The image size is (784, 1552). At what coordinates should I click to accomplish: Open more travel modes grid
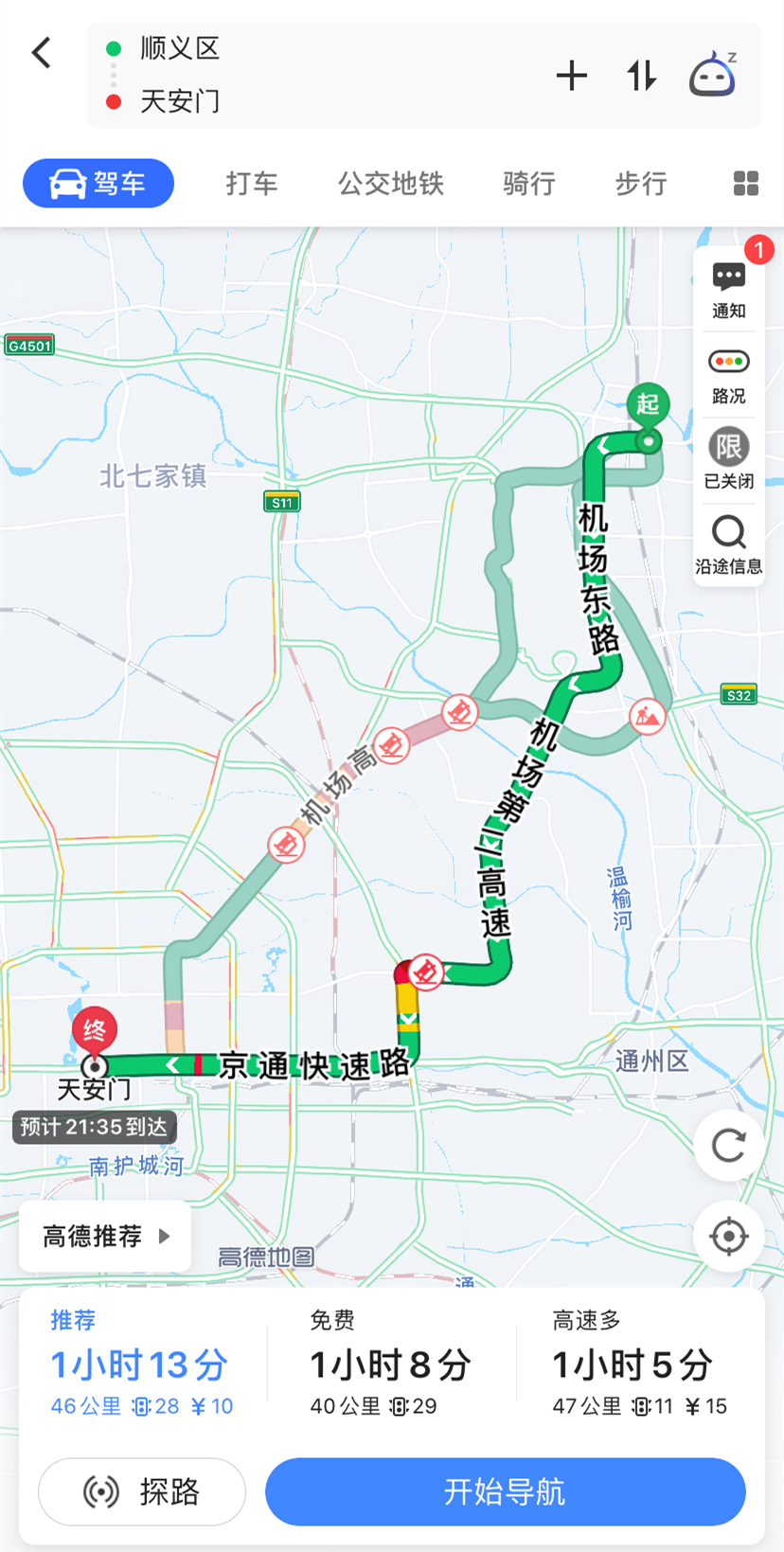pos(746,184)
